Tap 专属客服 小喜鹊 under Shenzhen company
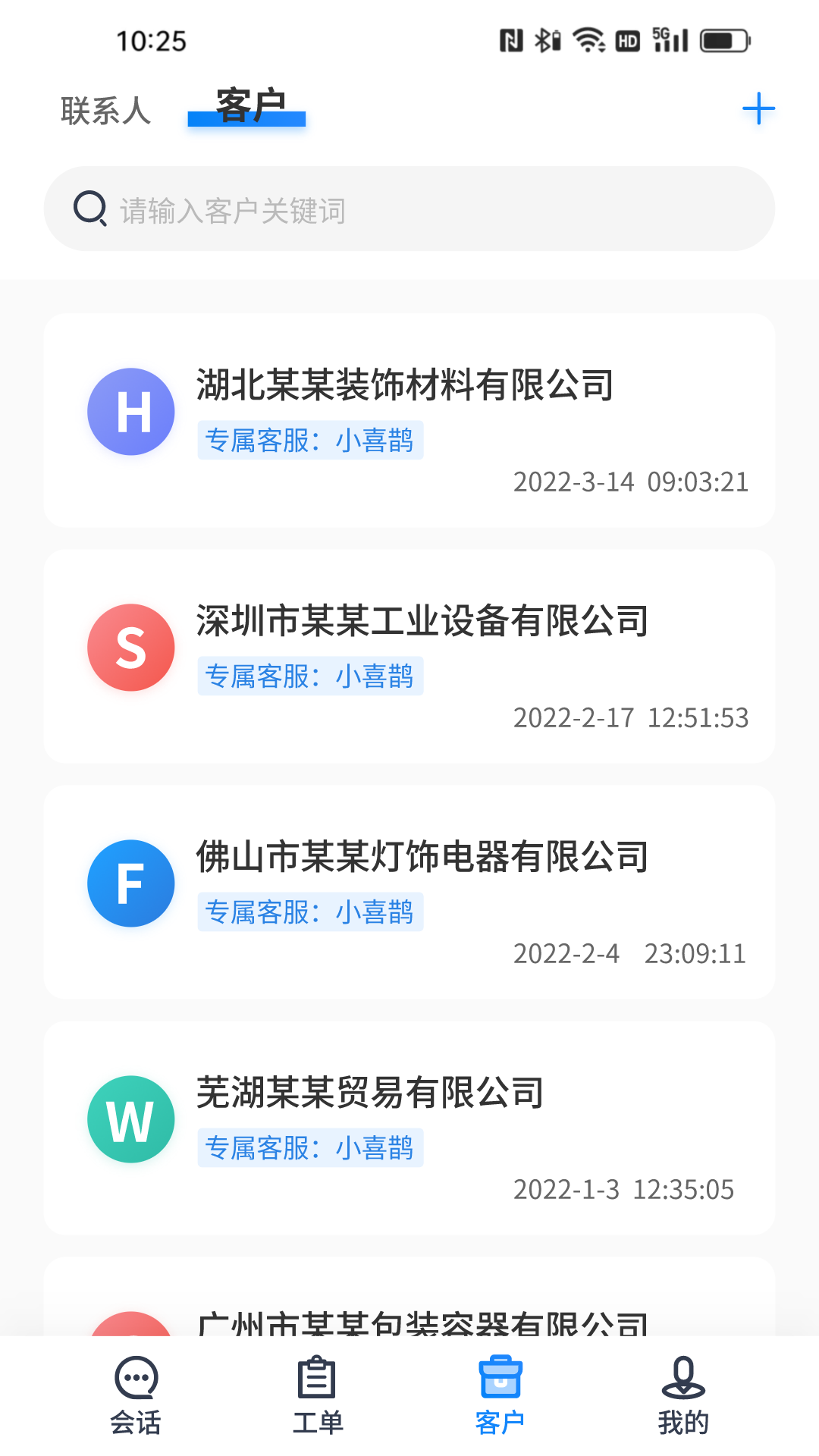The width and height of the screenshot is (819, 1456). [x=310, y=676]
